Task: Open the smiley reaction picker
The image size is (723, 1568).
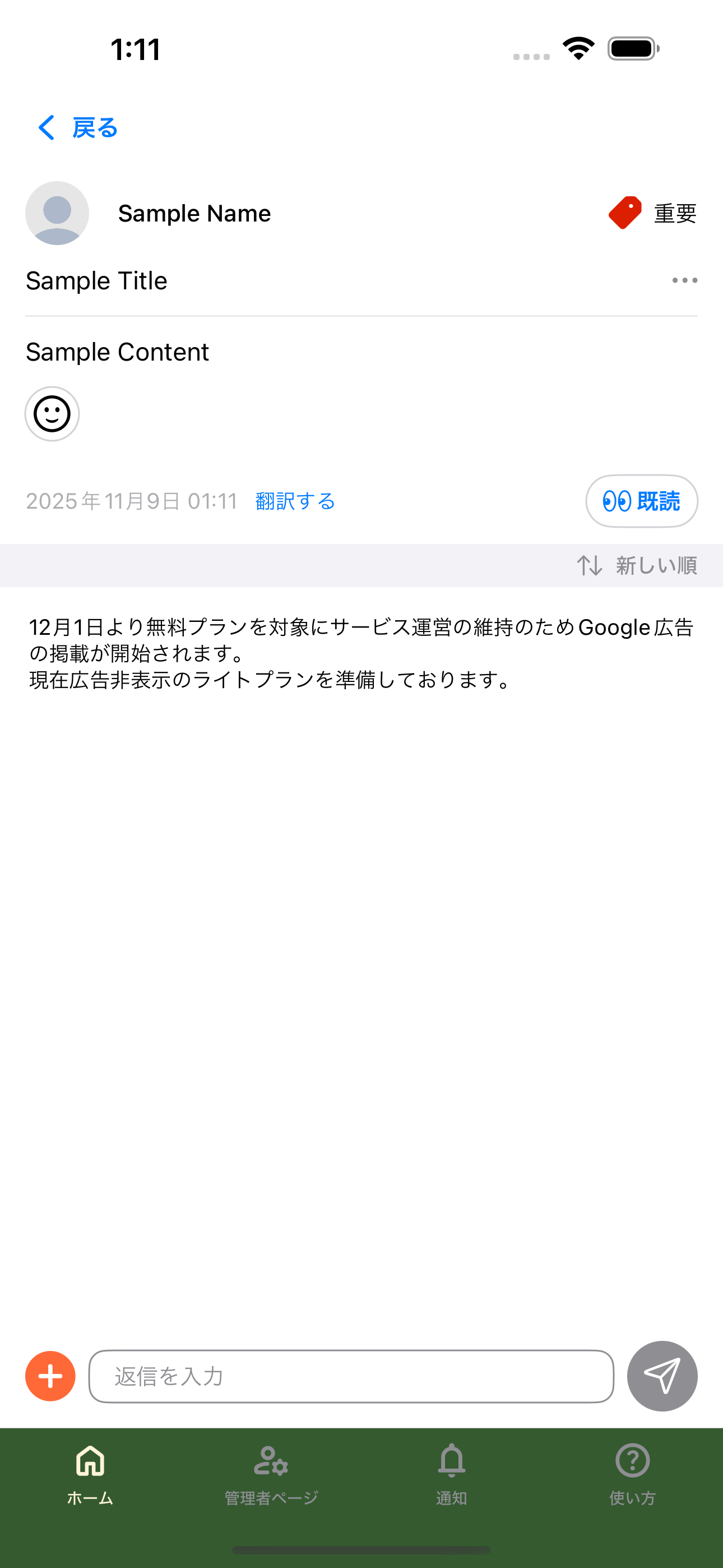Action: pyautogui.click(x=52, y=413)
